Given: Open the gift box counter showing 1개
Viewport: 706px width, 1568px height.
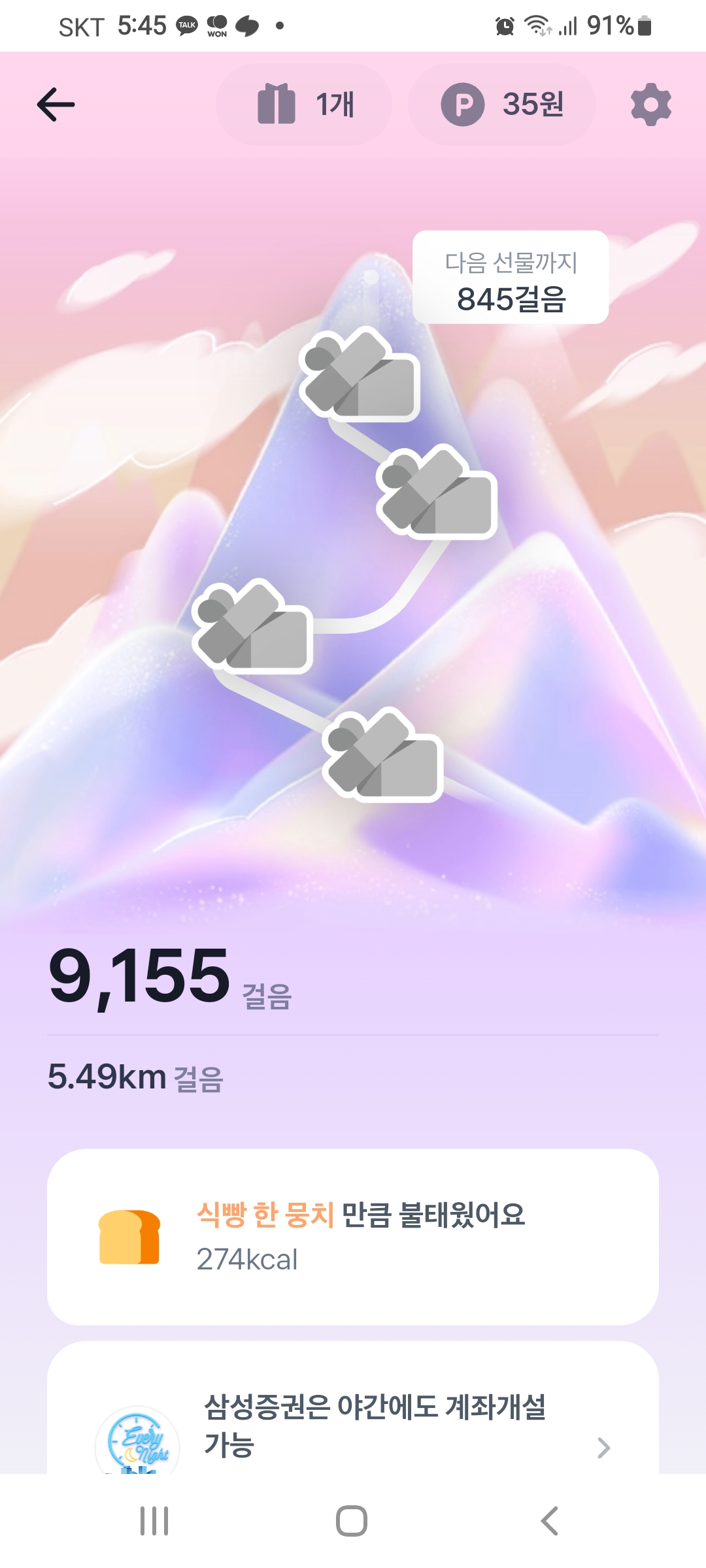Looking at the screenshot, I should pos(305,105).
